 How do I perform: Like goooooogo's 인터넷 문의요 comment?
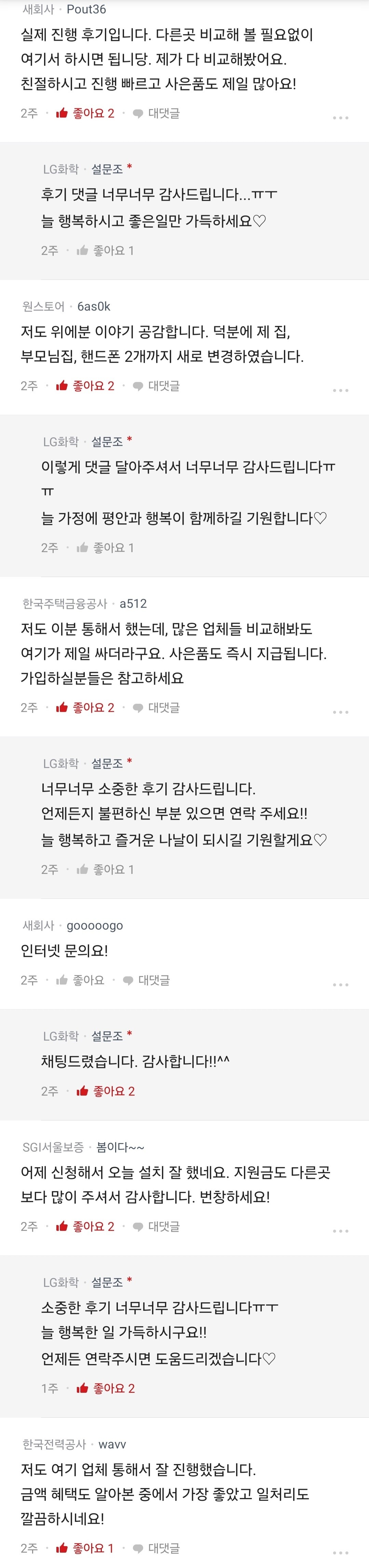(80, 980)
